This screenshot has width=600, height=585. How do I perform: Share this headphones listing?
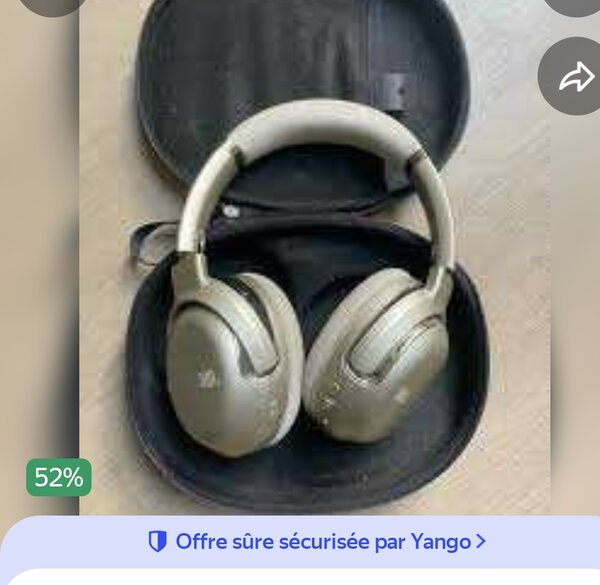click(574, 77)
